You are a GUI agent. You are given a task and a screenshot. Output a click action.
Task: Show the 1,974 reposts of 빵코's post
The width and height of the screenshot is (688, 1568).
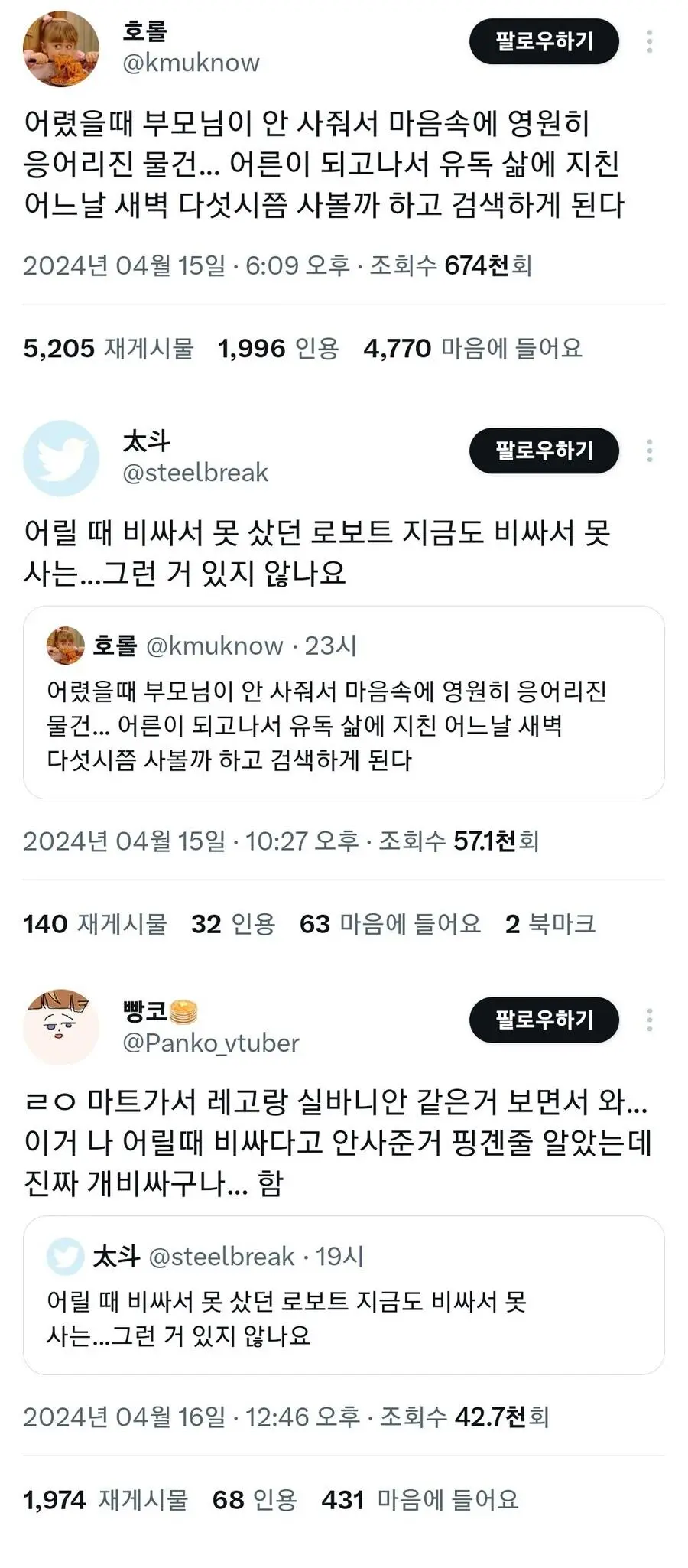105,1499
